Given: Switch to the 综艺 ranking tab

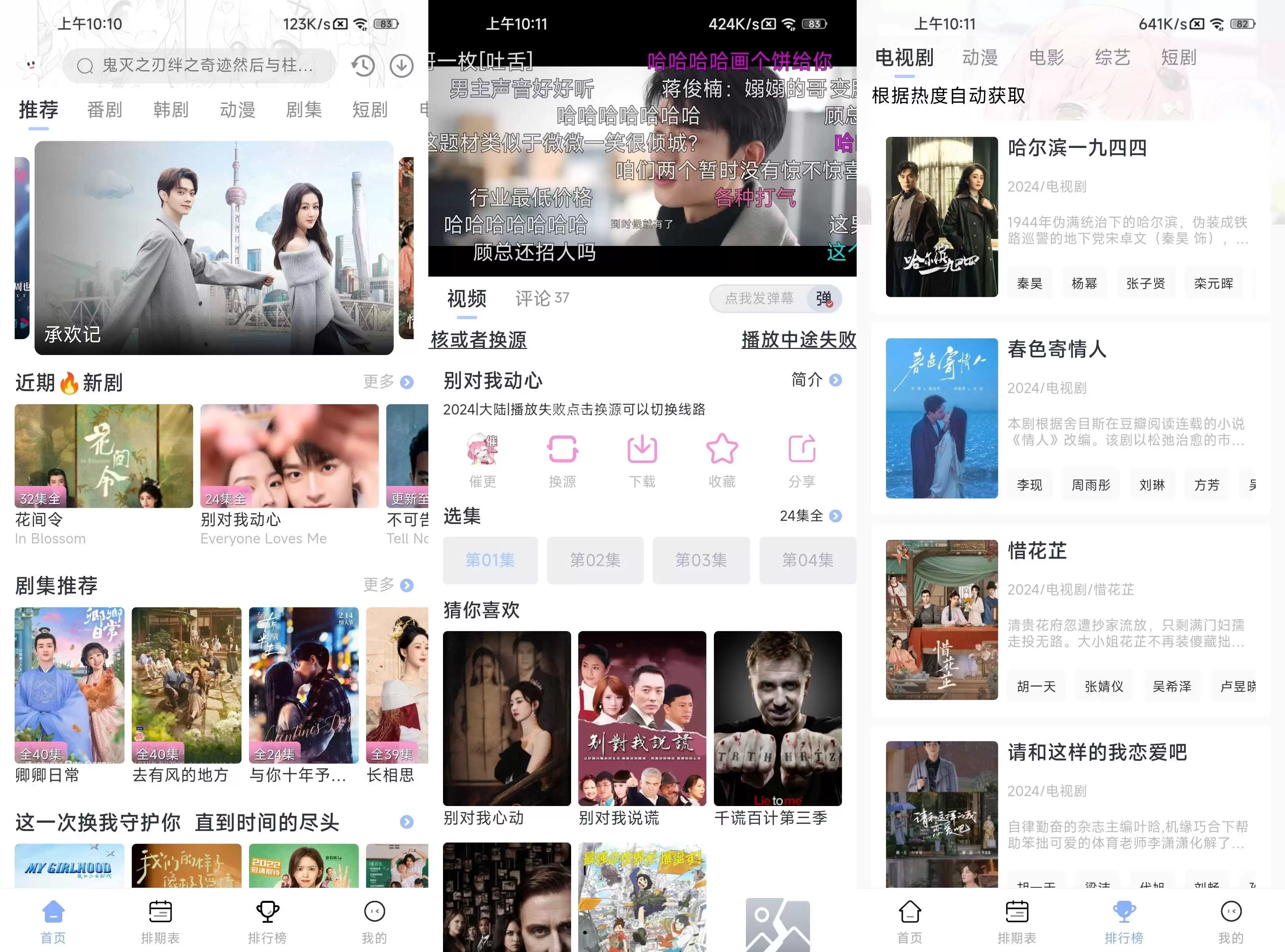Looking at the screenshot, I should 1112,58.
